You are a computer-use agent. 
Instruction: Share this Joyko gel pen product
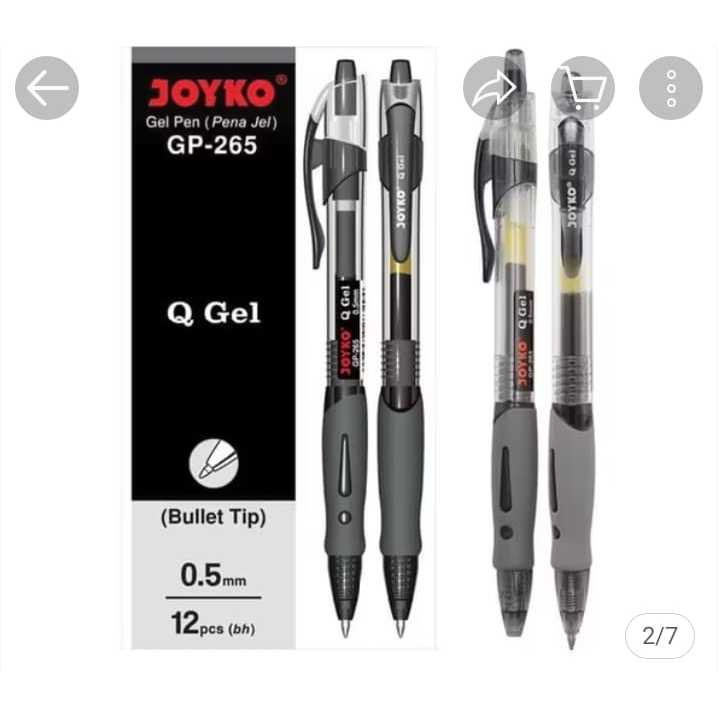[495, 88]
